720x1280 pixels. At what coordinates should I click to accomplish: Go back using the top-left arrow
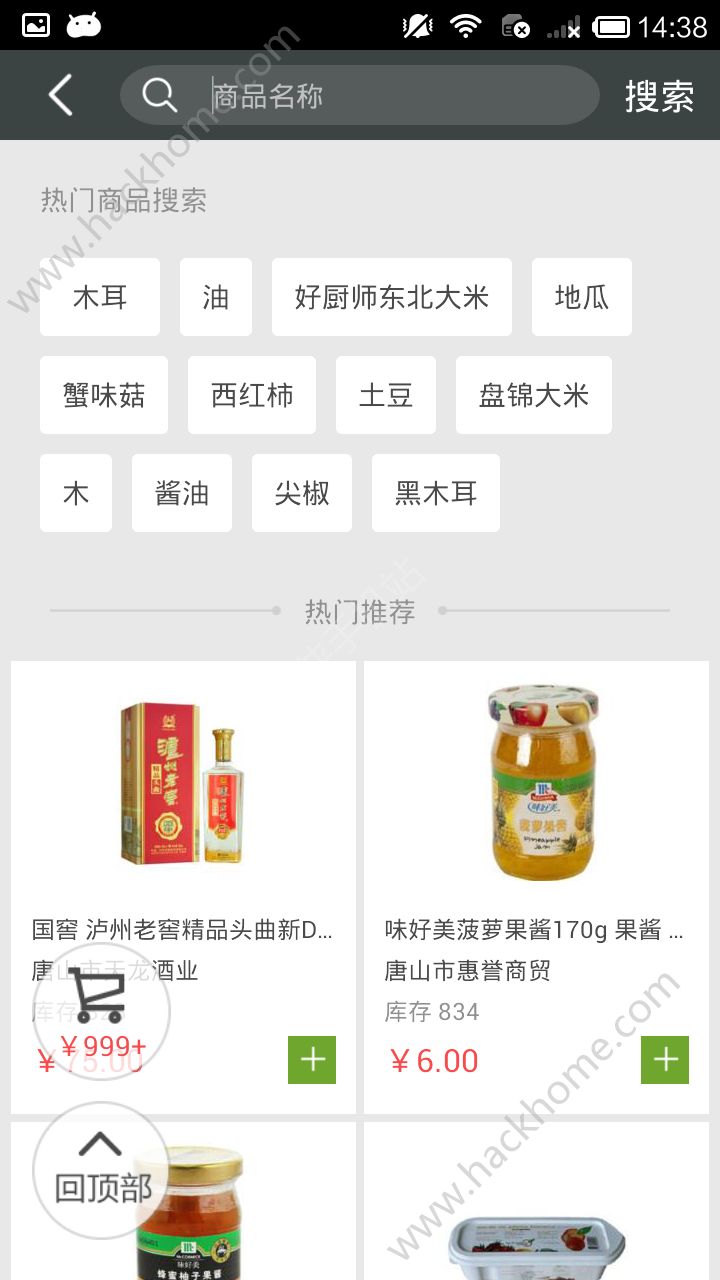pos(61,96)
